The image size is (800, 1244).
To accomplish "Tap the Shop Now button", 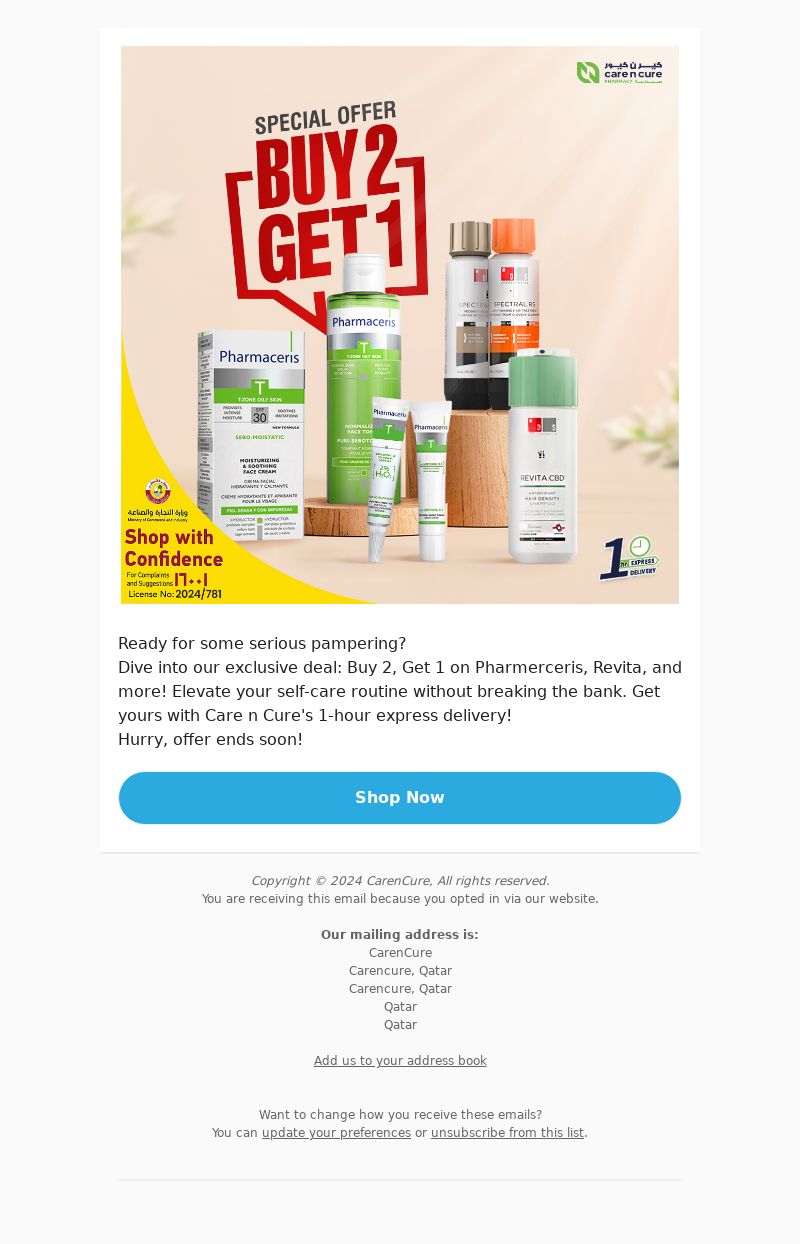I will (400, 798).
